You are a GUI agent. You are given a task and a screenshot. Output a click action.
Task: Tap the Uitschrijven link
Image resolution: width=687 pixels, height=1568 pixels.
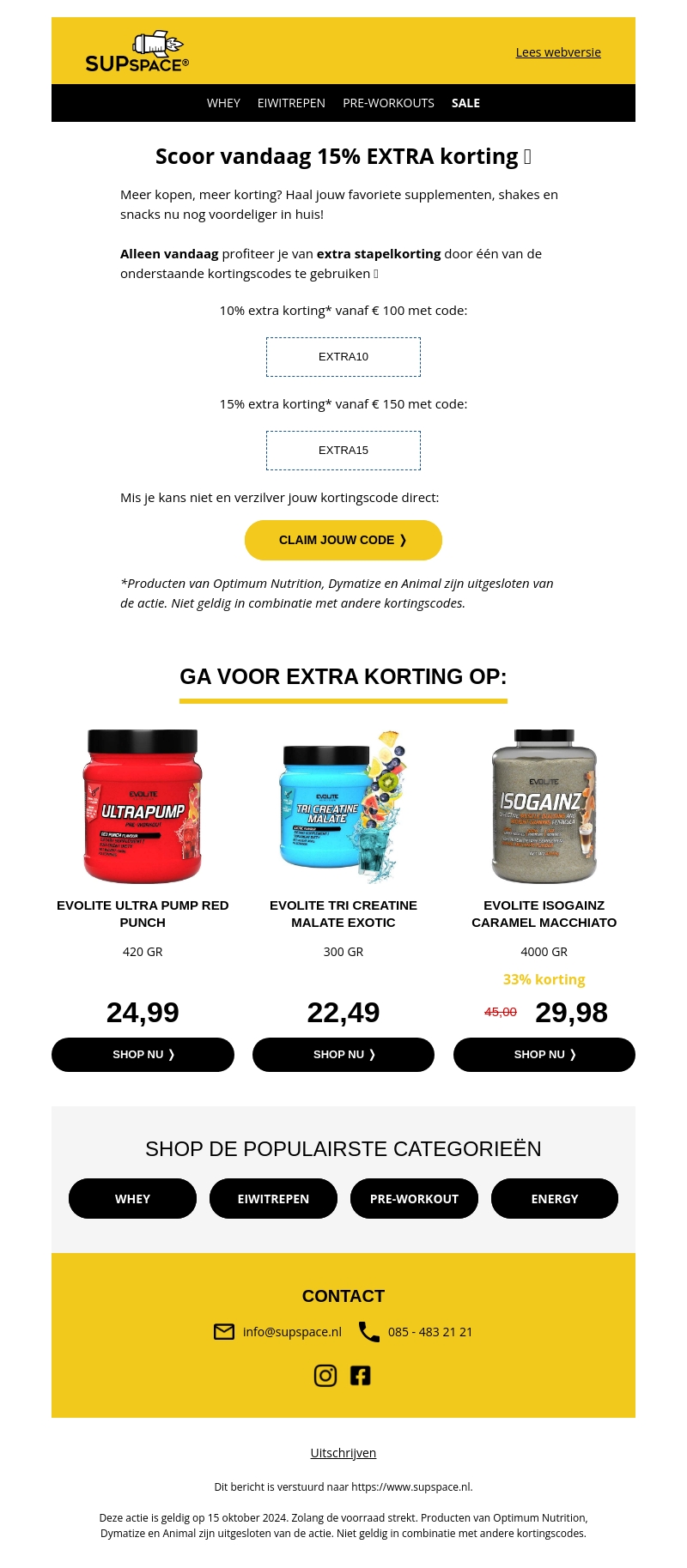[x=343, y=1453]
